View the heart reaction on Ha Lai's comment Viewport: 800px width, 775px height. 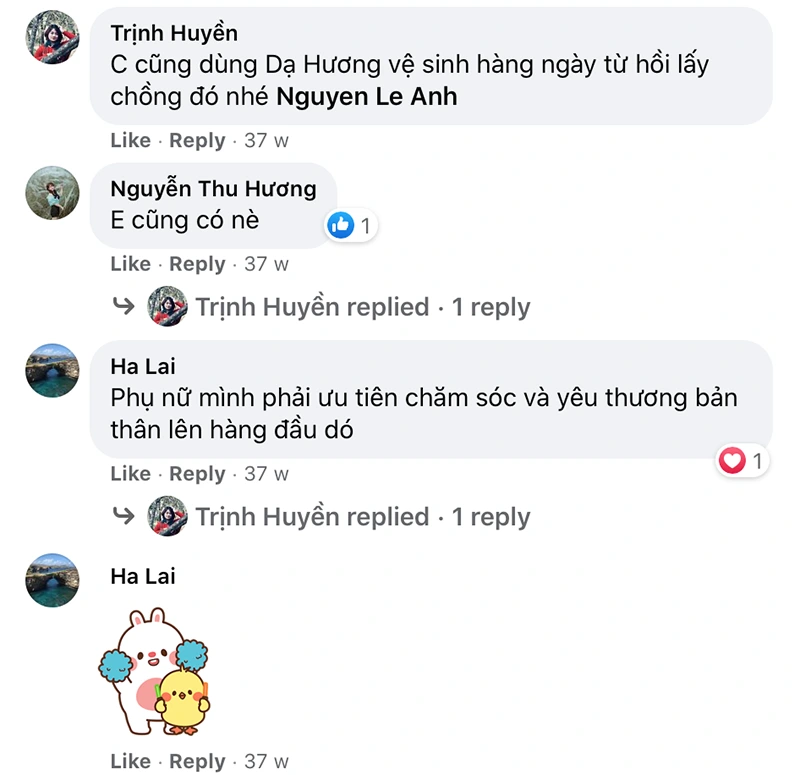[742, 461]
